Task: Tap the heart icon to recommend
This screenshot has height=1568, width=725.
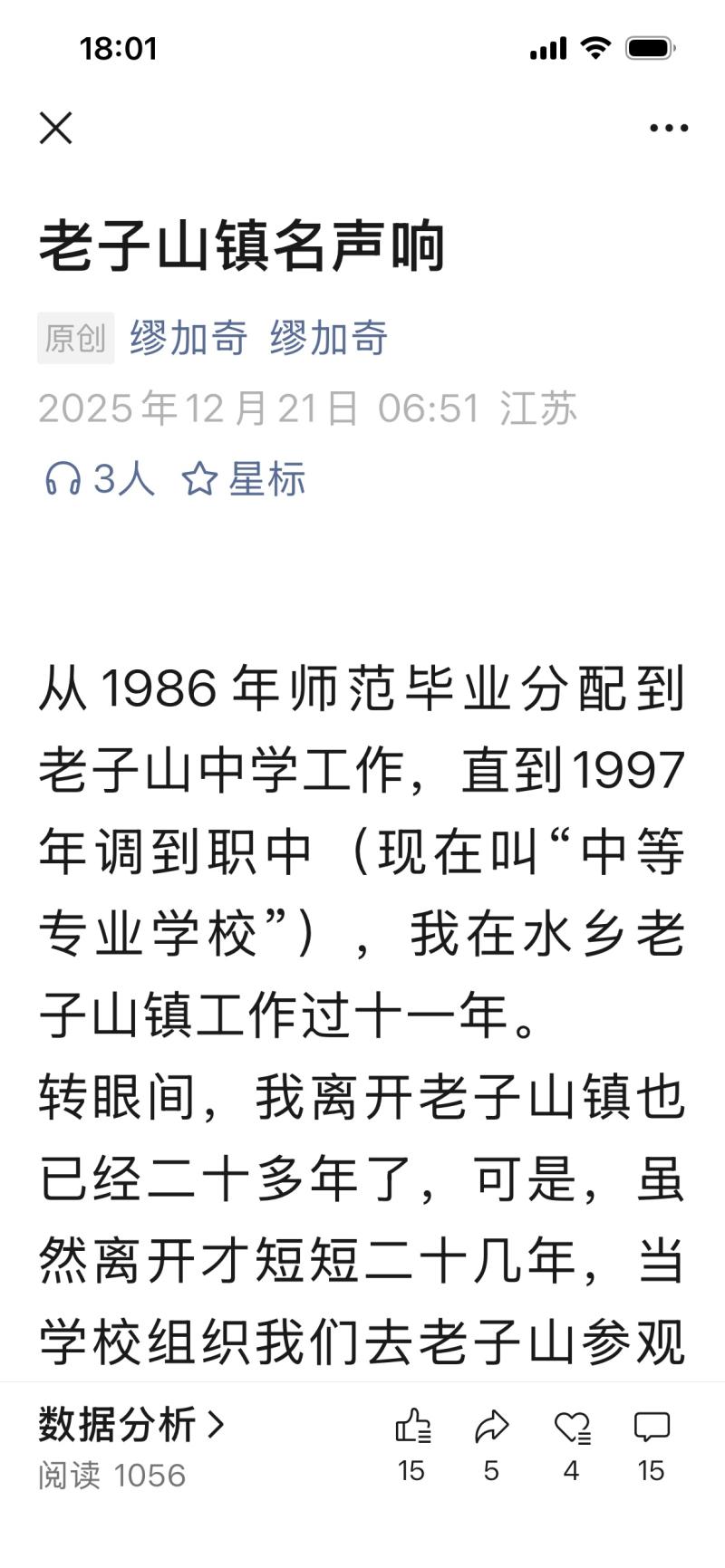Action: 572,1429
